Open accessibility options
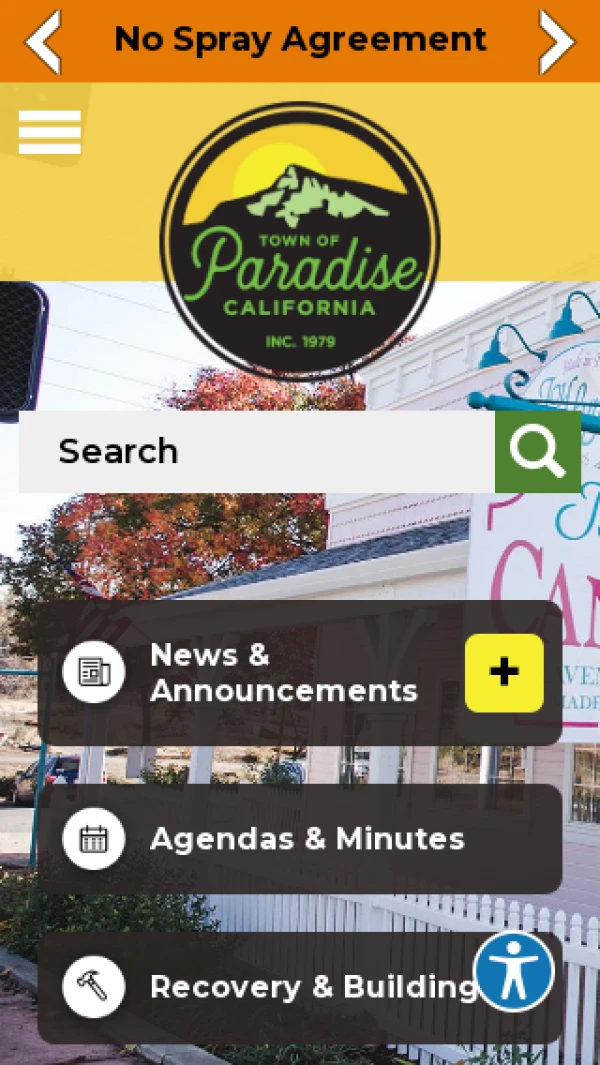Image resolution: width=600 pixels, height=1065 pixels. tap(514, 971)
